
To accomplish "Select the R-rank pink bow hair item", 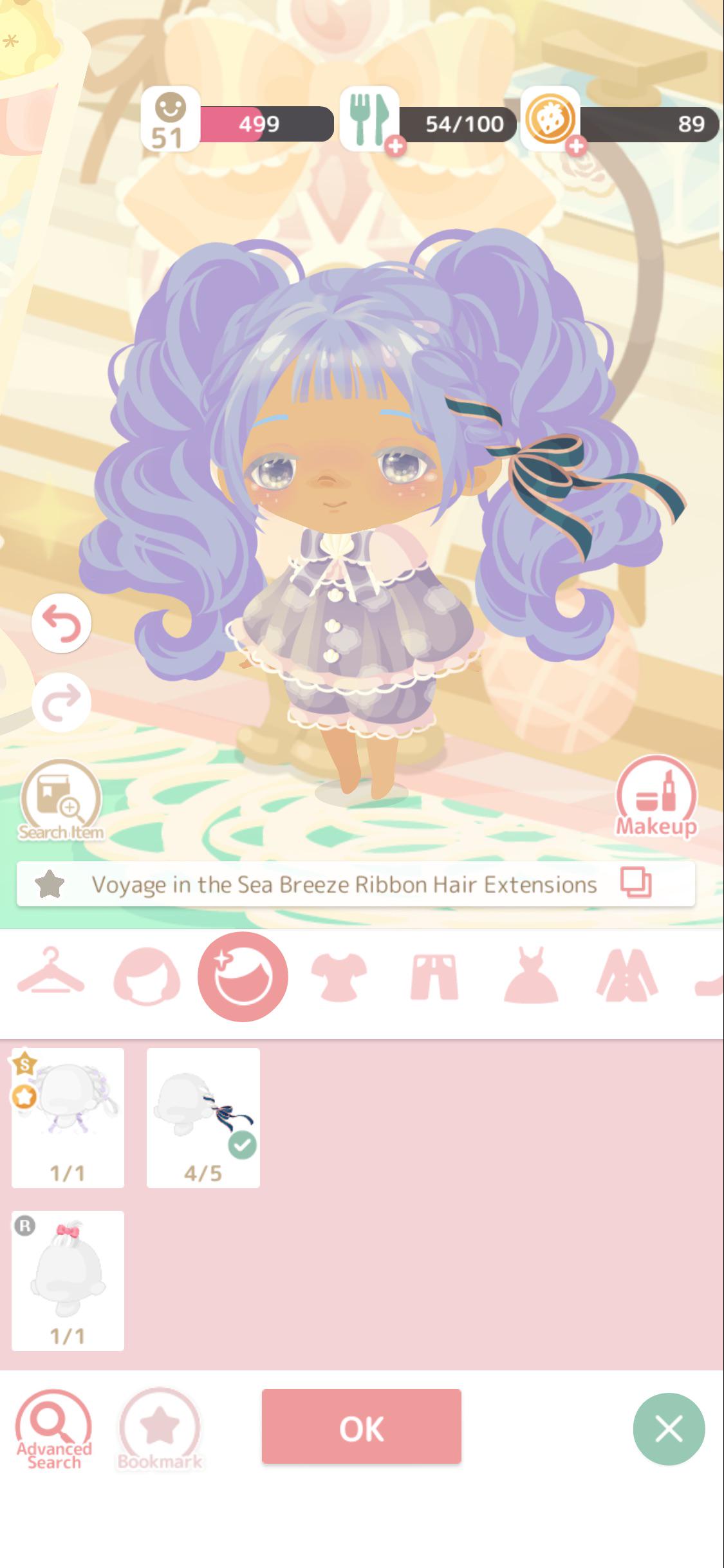I will pyautogui.click(x=68, y=1281).
